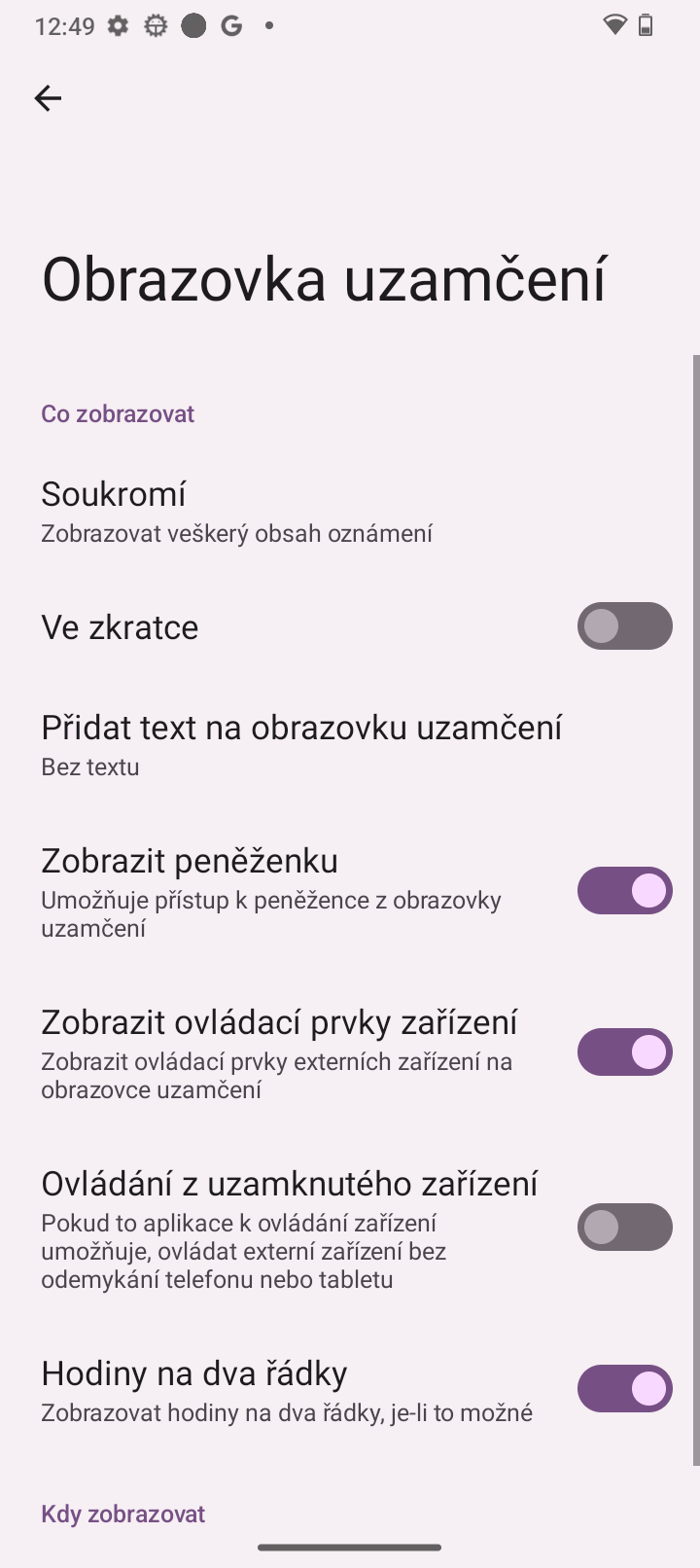Tap the 12:49 clock in the status bar
Viewport: 700px width, 1568px height.
pyautogui.click(x=64, y=25)
